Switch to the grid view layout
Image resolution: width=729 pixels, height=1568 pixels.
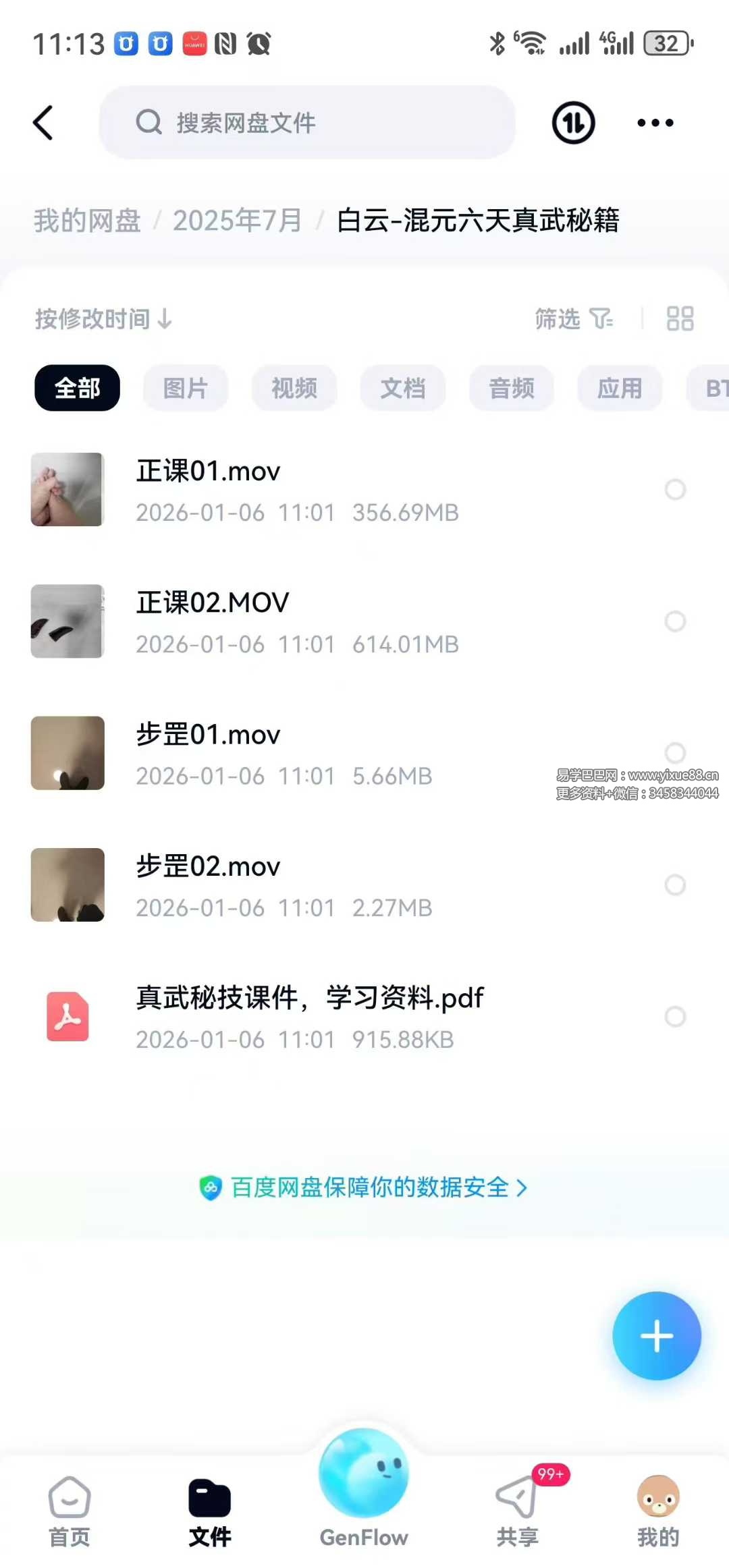tap(680, 318)
